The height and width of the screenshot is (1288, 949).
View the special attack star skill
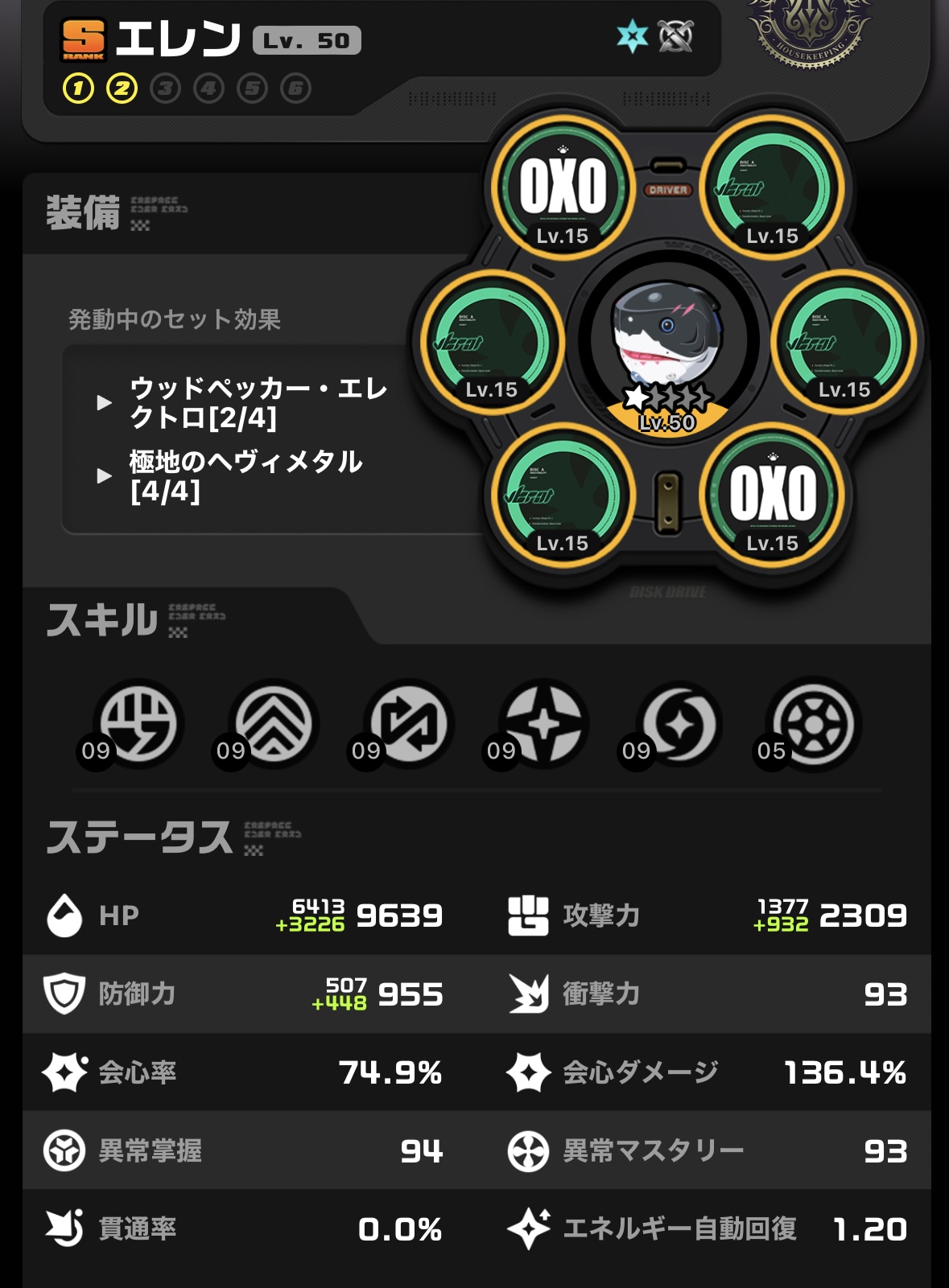pyautogui.click(x=544, y=722)
